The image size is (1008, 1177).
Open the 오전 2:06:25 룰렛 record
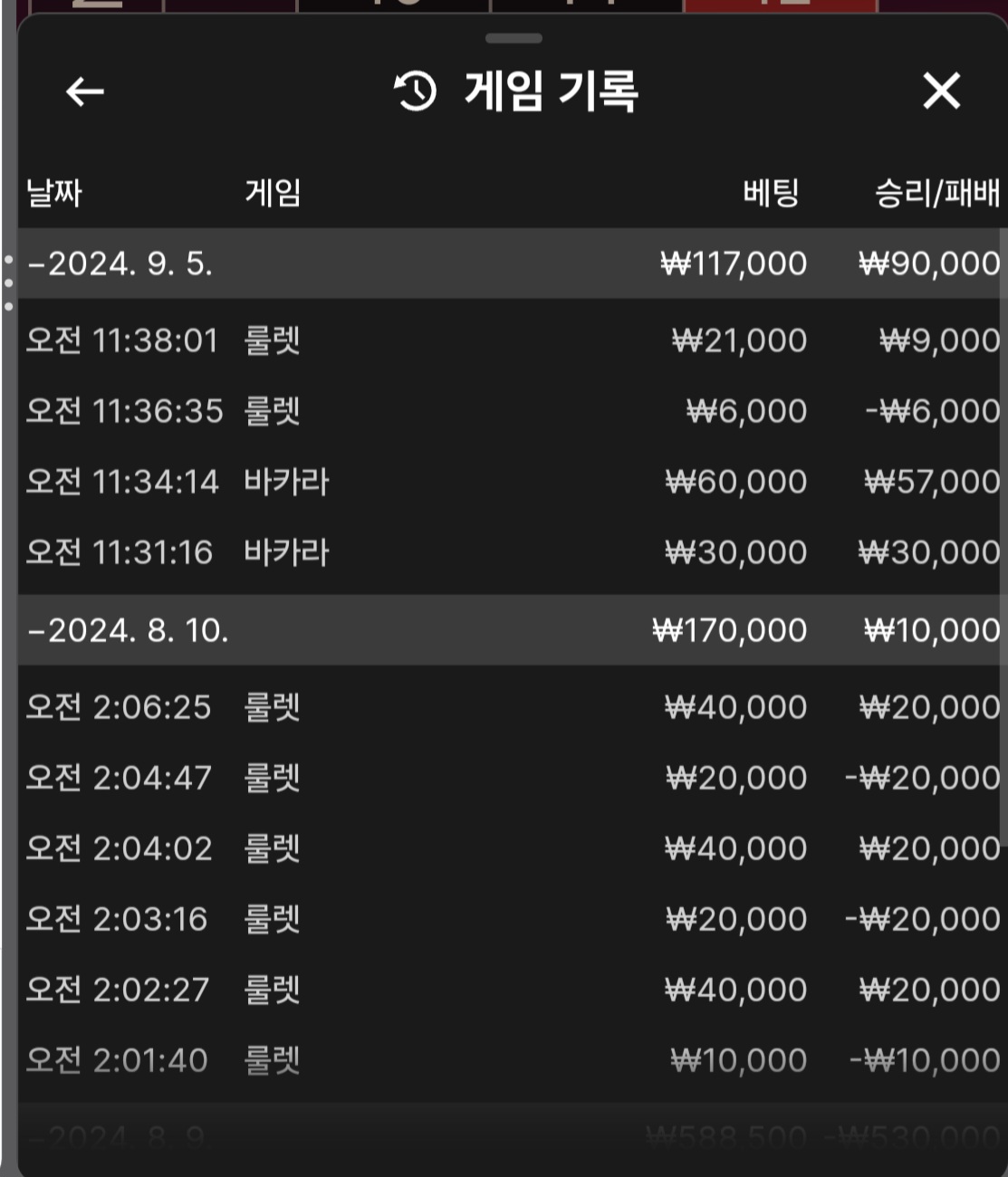click(x=507, y=708)
